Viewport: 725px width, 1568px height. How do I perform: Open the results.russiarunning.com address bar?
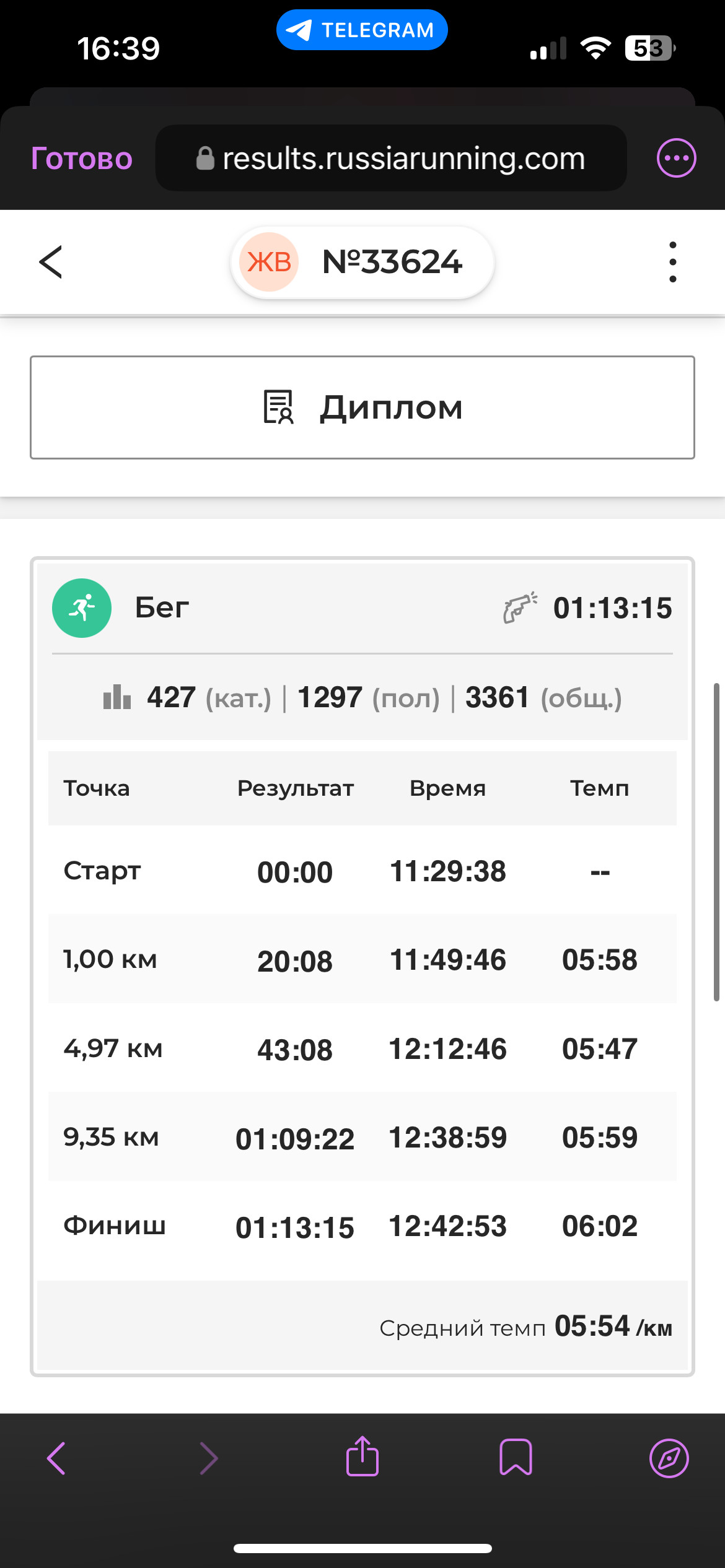391,159
